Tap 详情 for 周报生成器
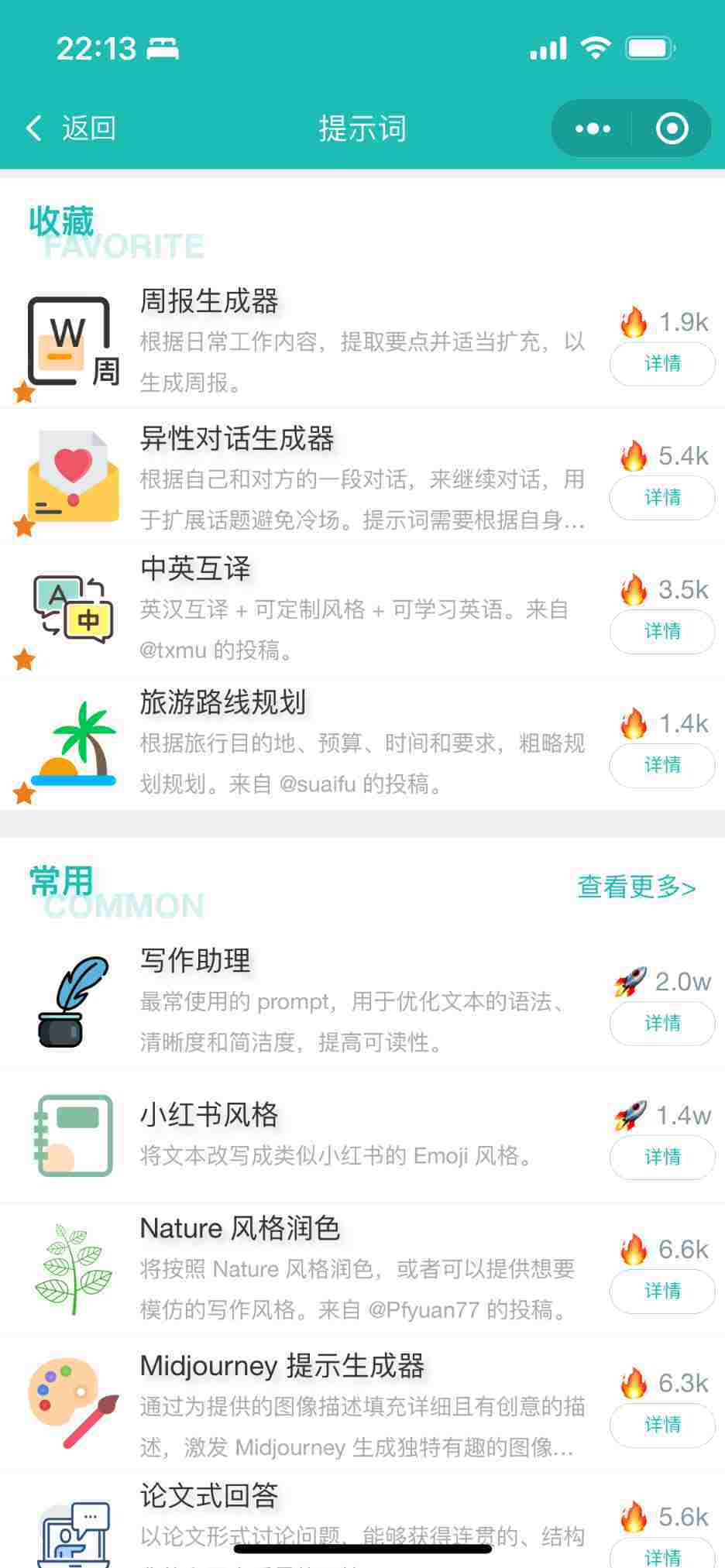Viewport: 725px width, 1568px height. pos(662,363)
